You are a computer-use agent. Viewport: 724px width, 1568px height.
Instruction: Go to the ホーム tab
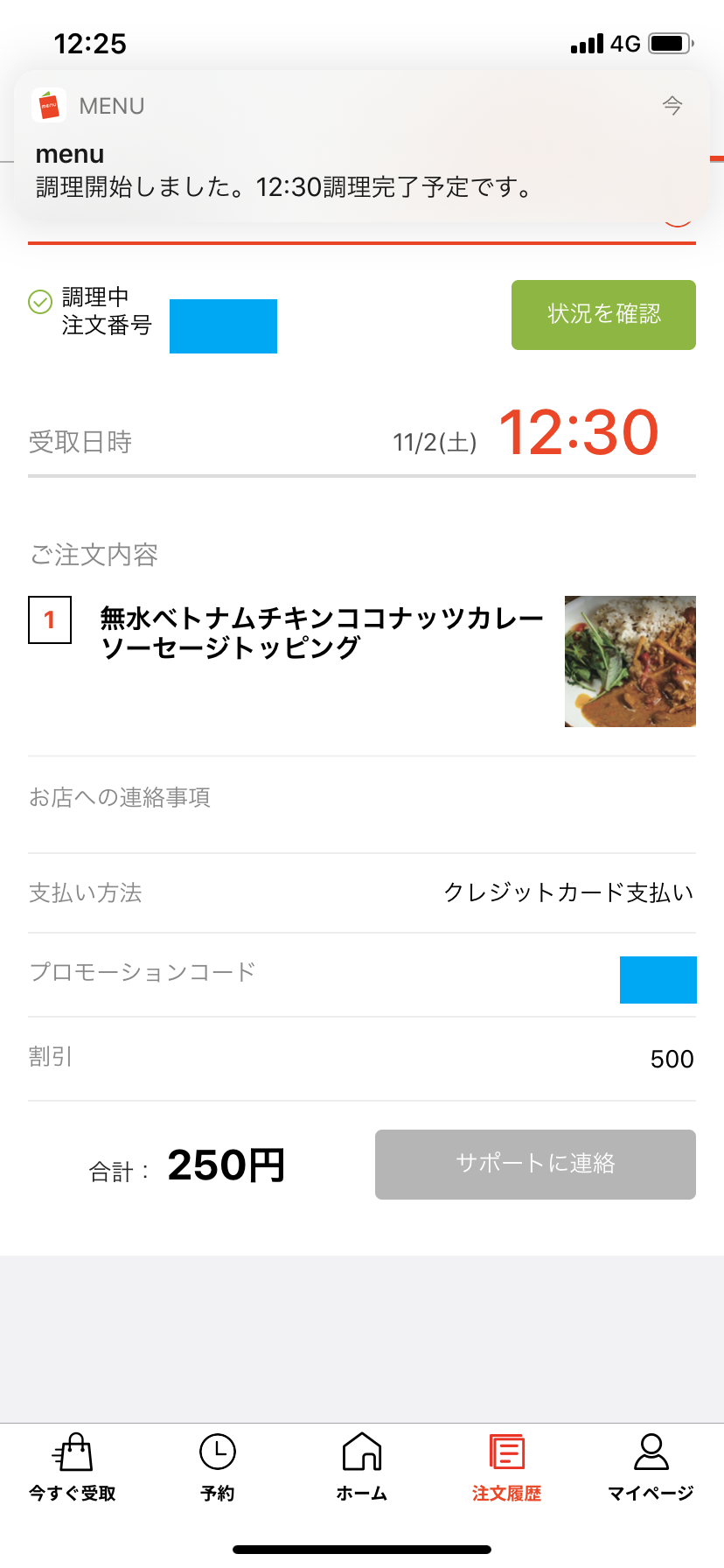362,1467
